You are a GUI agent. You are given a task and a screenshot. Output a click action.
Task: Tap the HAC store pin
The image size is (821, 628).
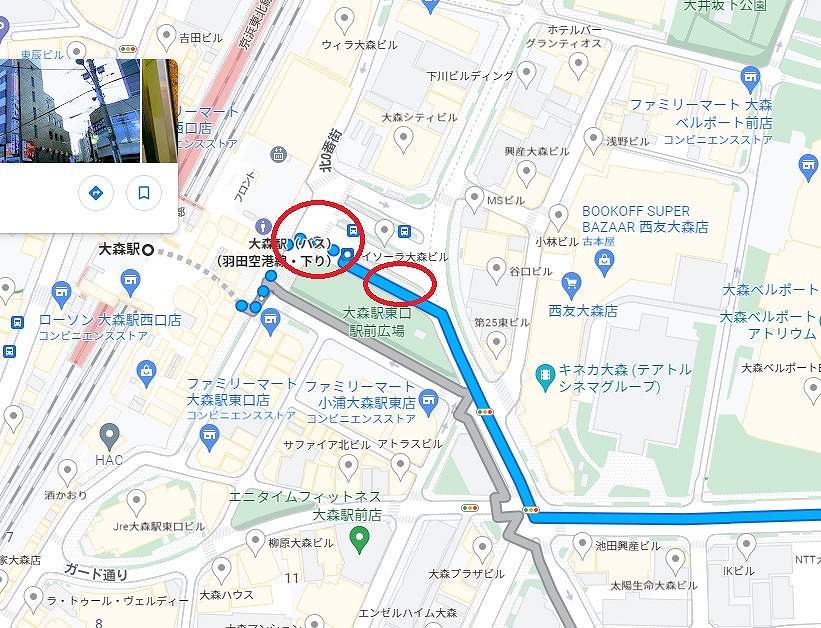click(110, 435)
